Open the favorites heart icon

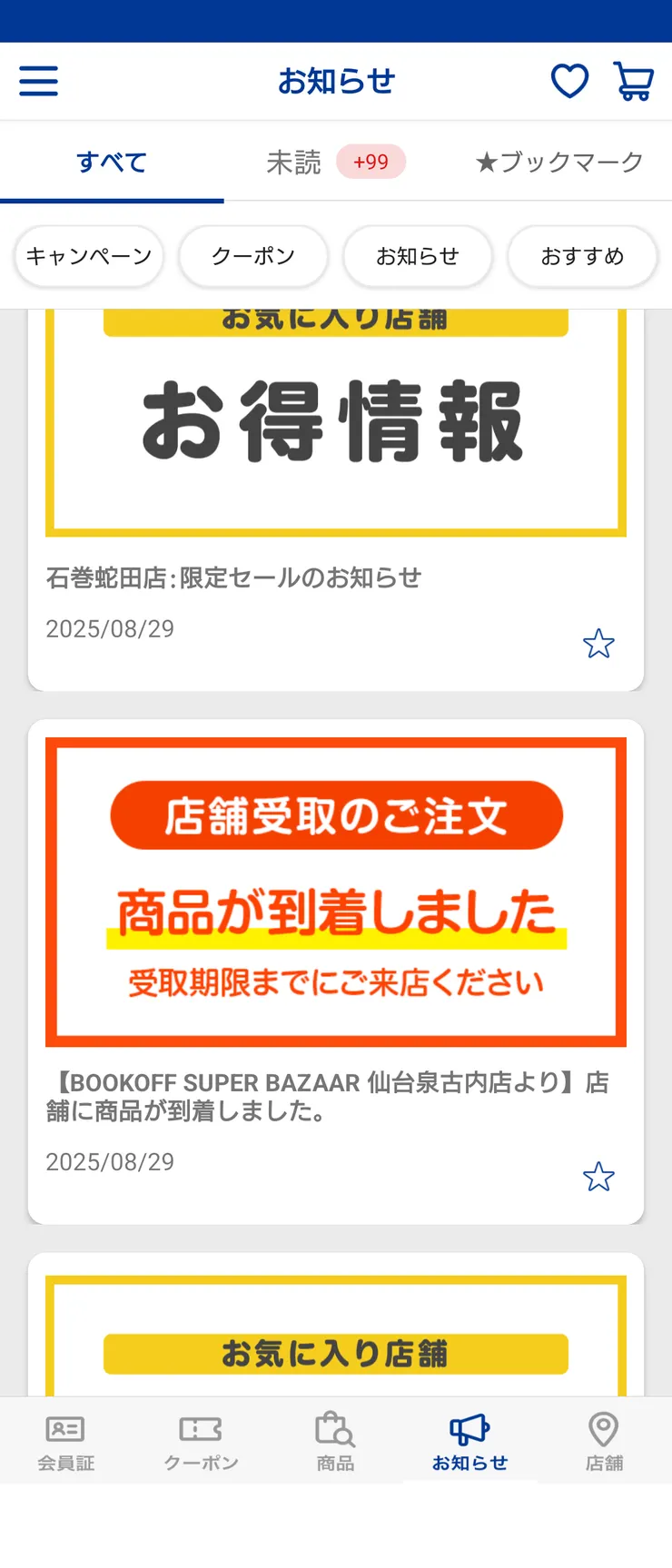point(569,81)
